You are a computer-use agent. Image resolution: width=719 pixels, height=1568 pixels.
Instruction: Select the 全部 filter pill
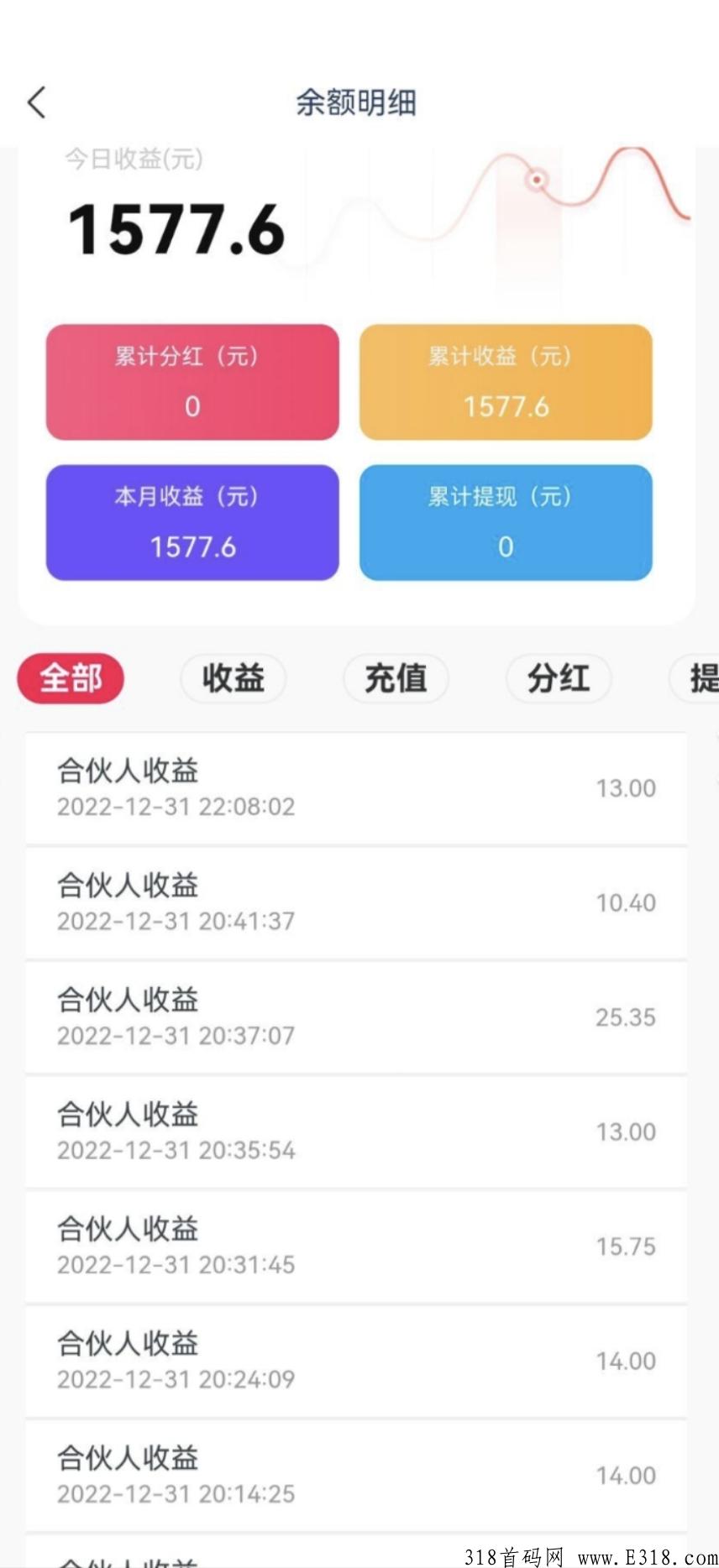pyautogui.click(x=71, y=678)
